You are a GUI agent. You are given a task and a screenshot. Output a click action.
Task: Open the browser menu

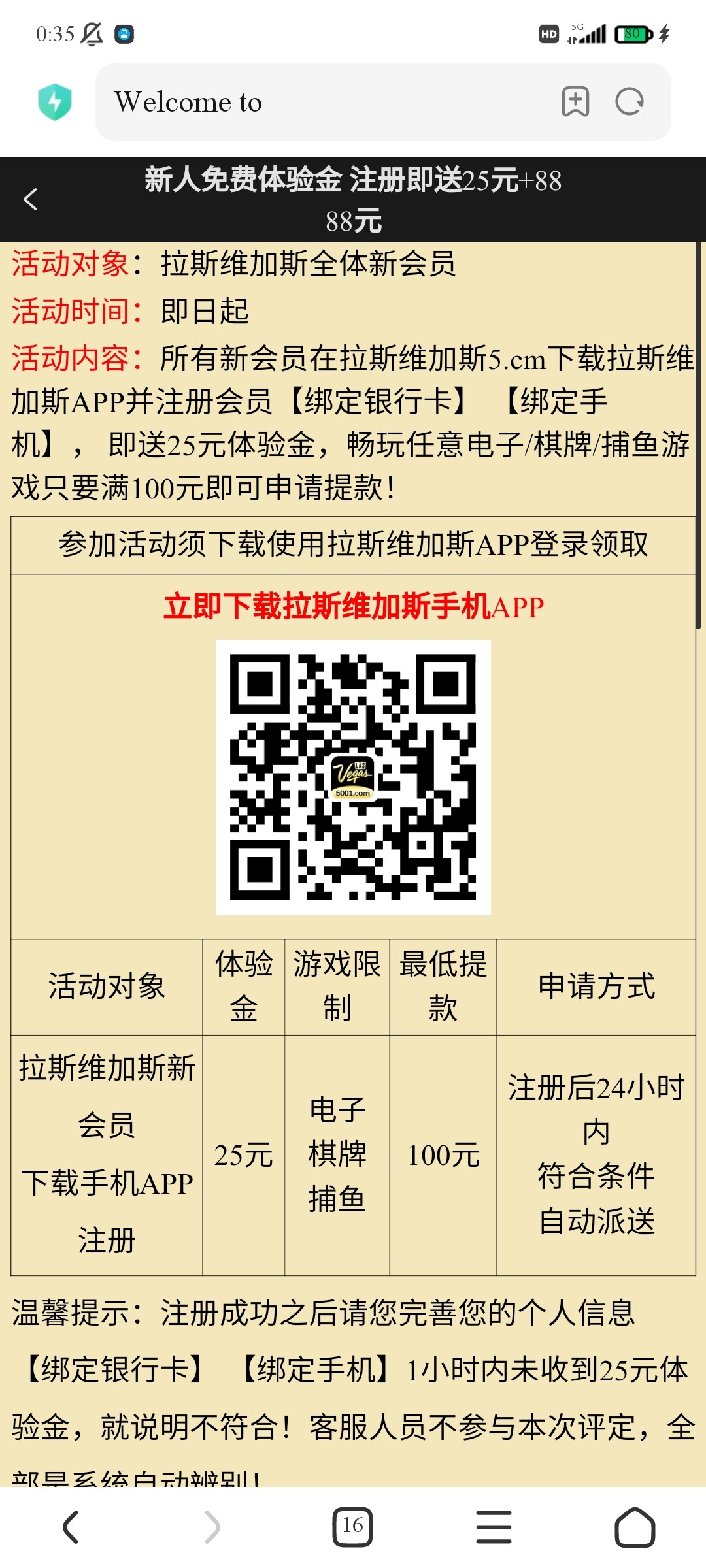click(494, 1527)
